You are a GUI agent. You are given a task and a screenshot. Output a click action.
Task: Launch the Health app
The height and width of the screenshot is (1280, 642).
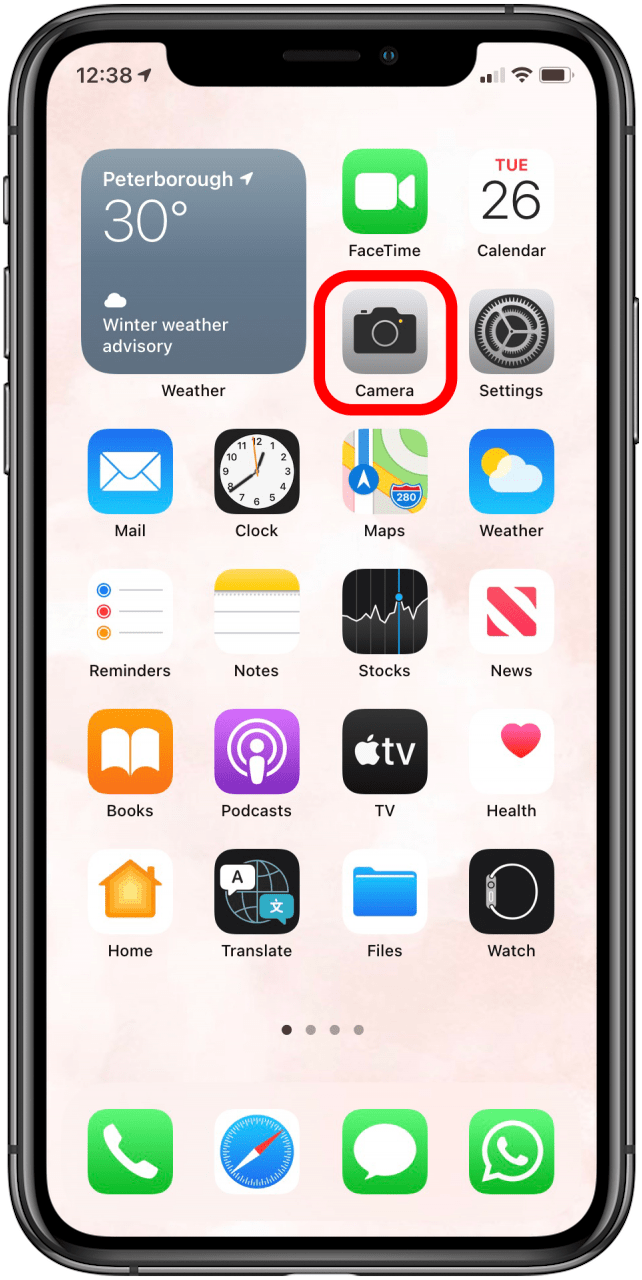[511, 752]
